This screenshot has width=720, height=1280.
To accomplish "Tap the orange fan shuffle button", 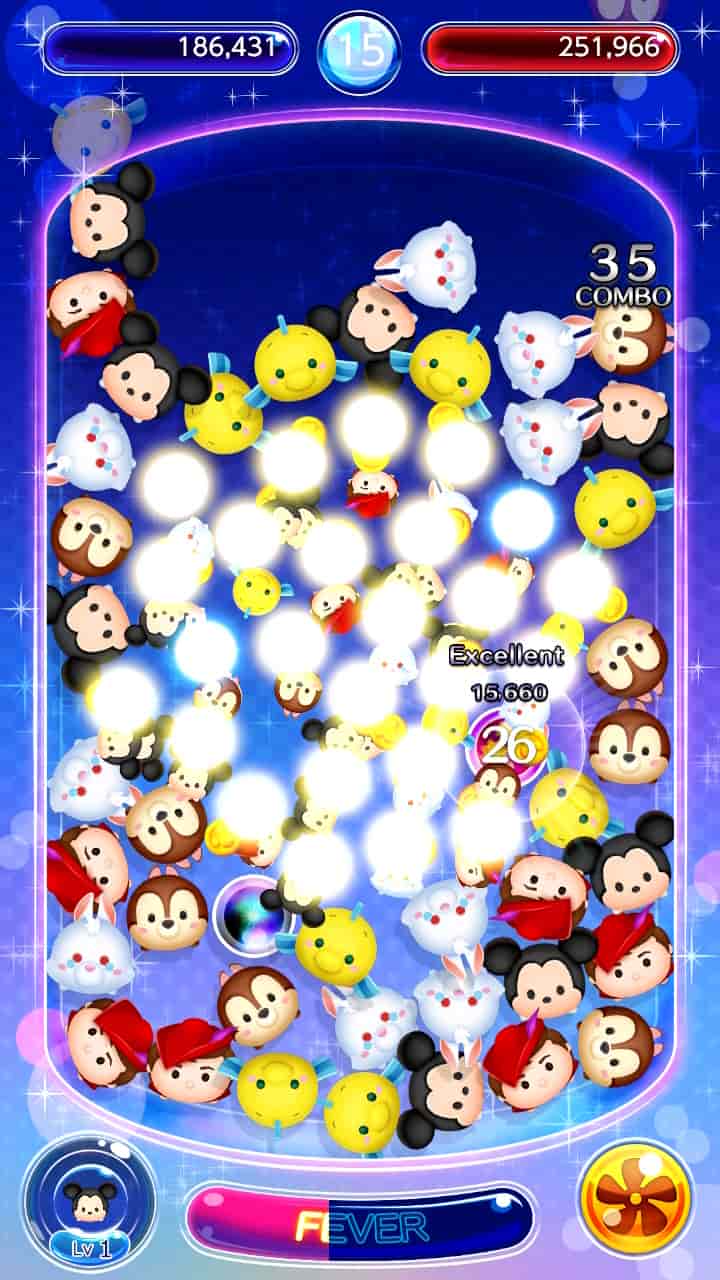I will [635, 1198].
